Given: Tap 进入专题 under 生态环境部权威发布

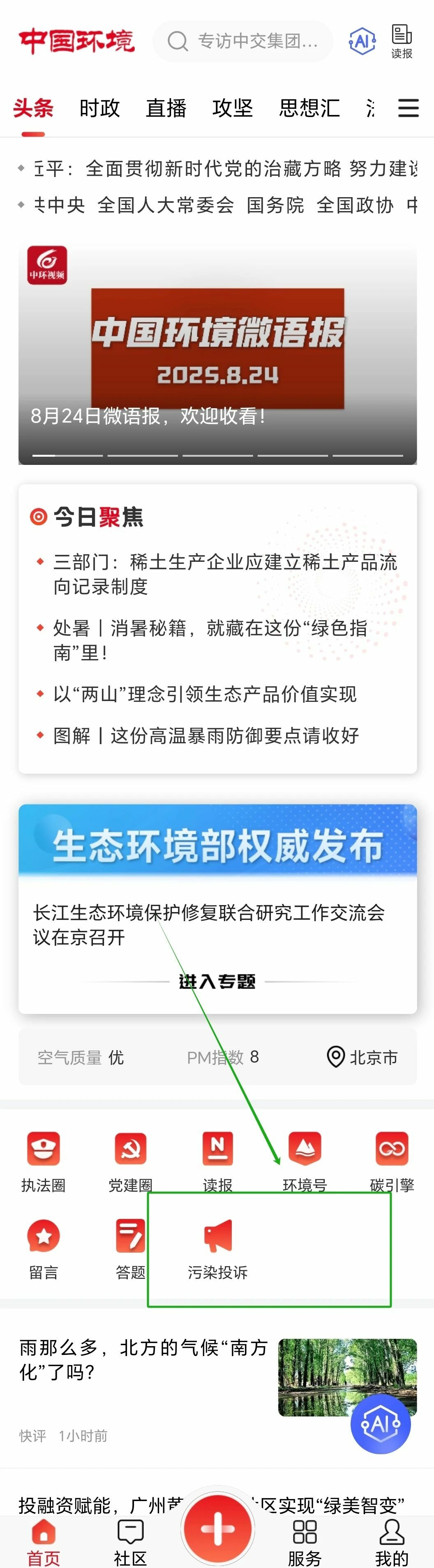Looking at the screenshot, I should pos(217,981).
